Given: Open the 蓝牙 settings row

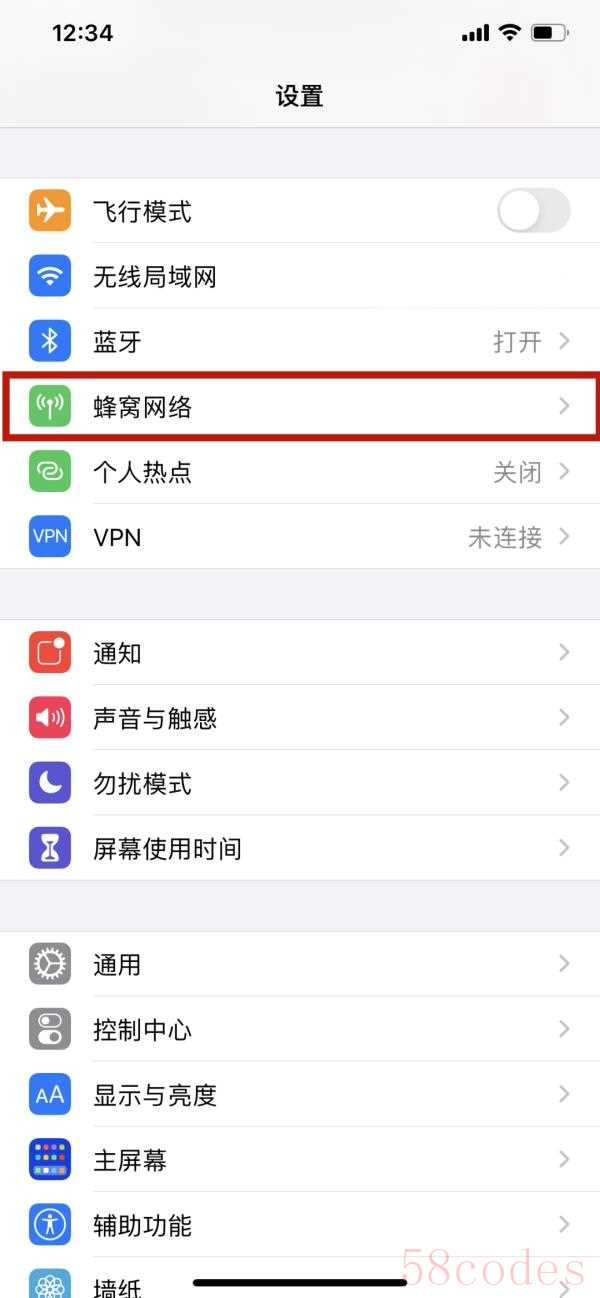Looking at the screenshot, I should 300,342.
